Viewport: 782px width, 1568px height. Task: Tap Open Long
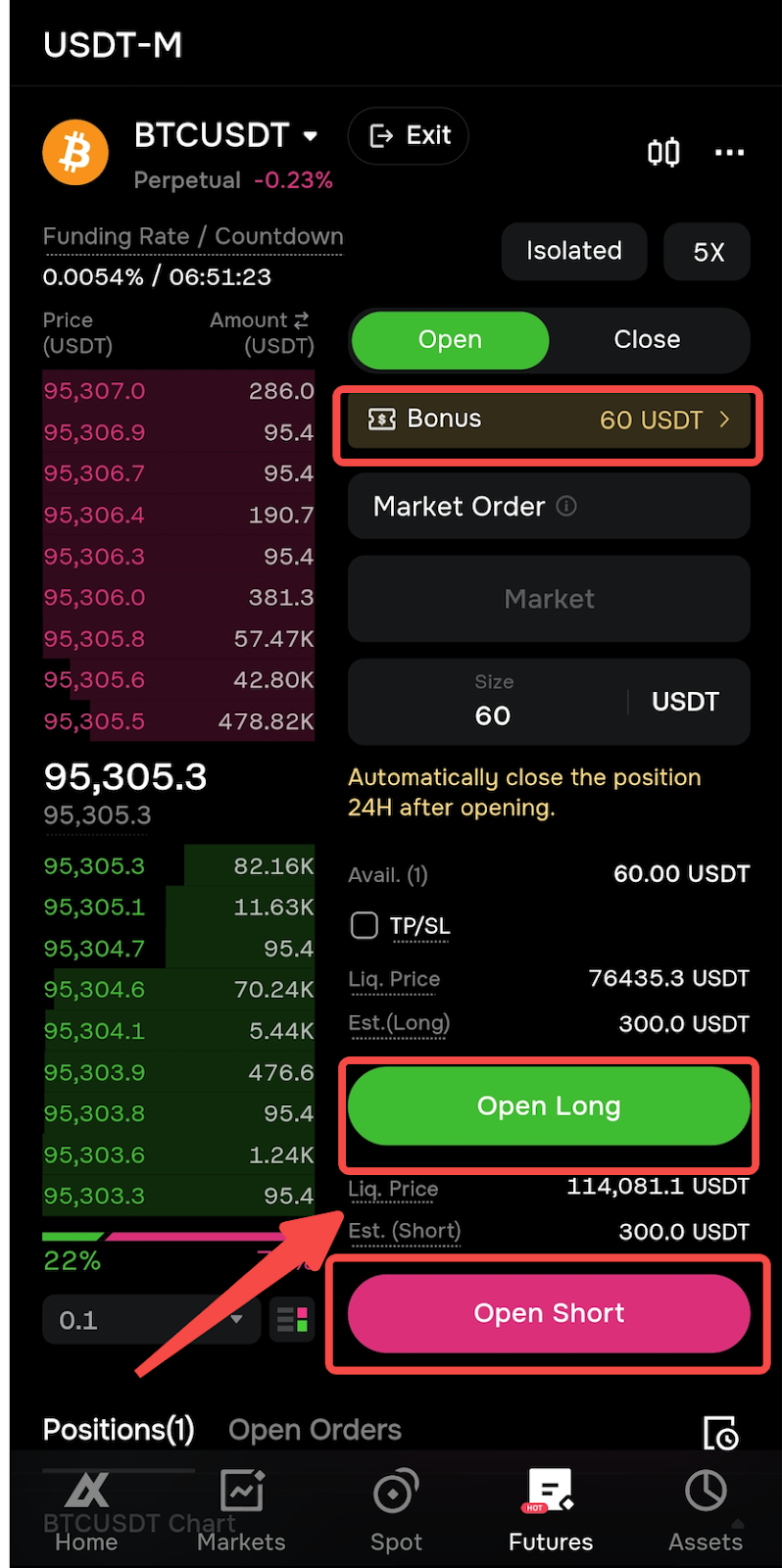(x=549, y=1106)
